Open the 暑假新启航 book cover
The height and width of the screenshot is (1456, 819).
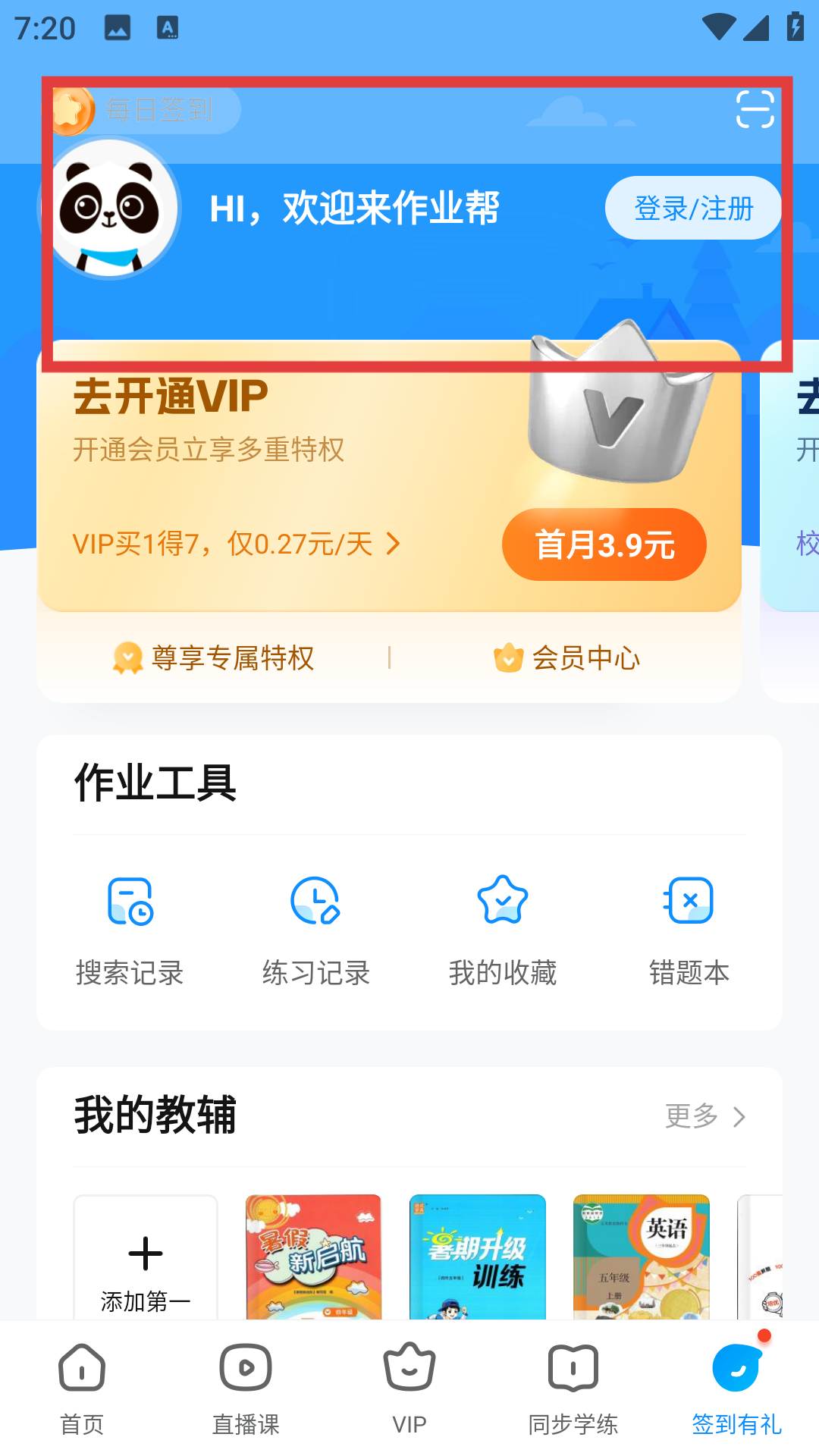tap(313, 1257)
